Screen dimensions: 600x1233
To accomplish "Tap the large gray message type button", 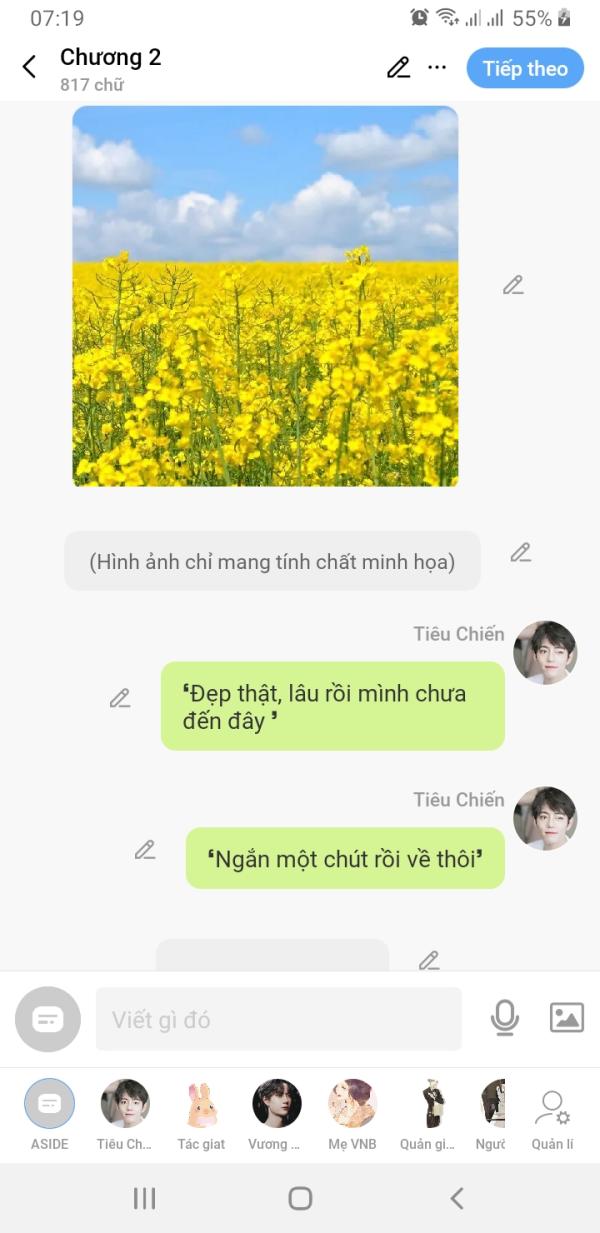I will coord(48,1019).
